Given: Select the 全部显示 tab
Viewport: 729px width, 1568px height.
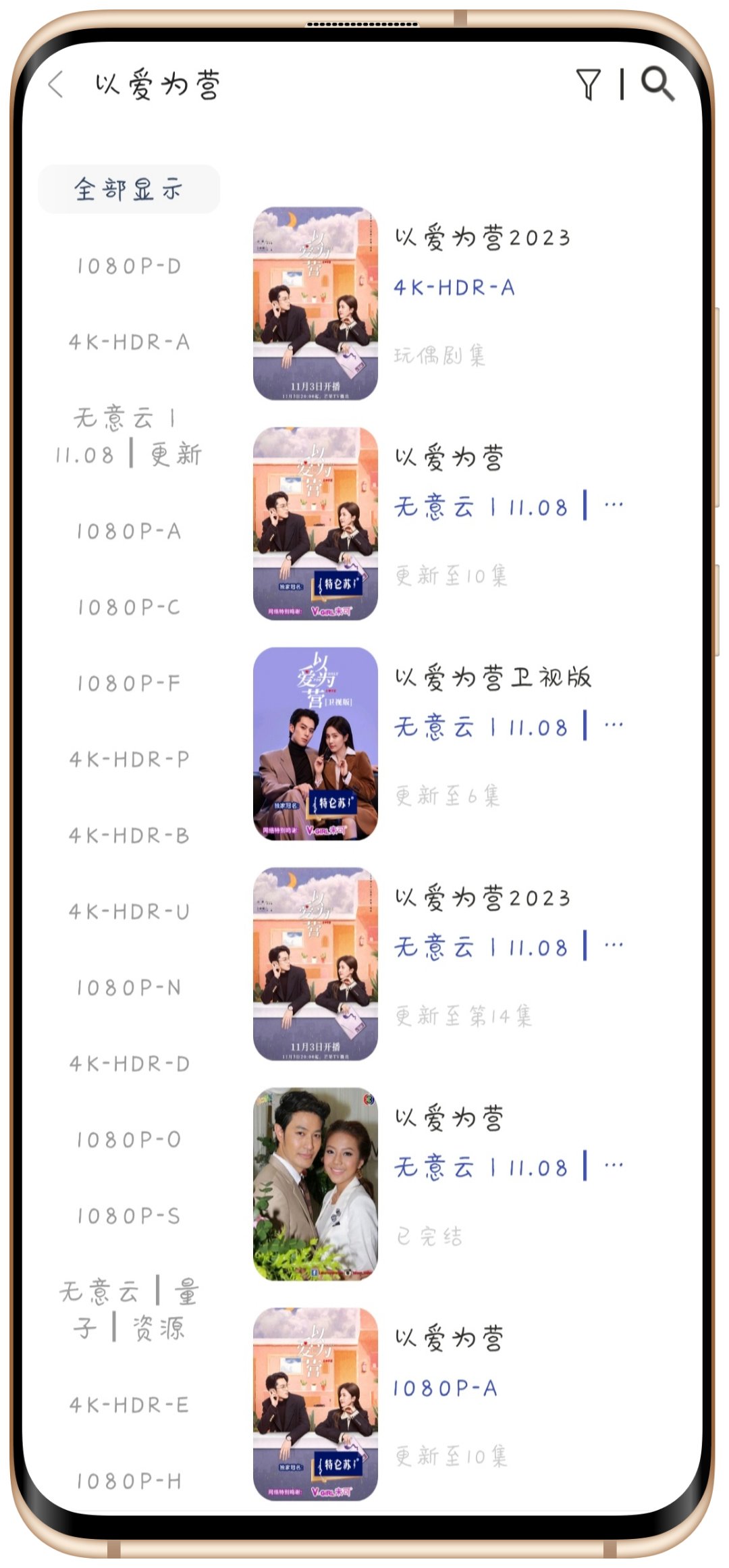Looking at the screenshot, I should point(129,189).
